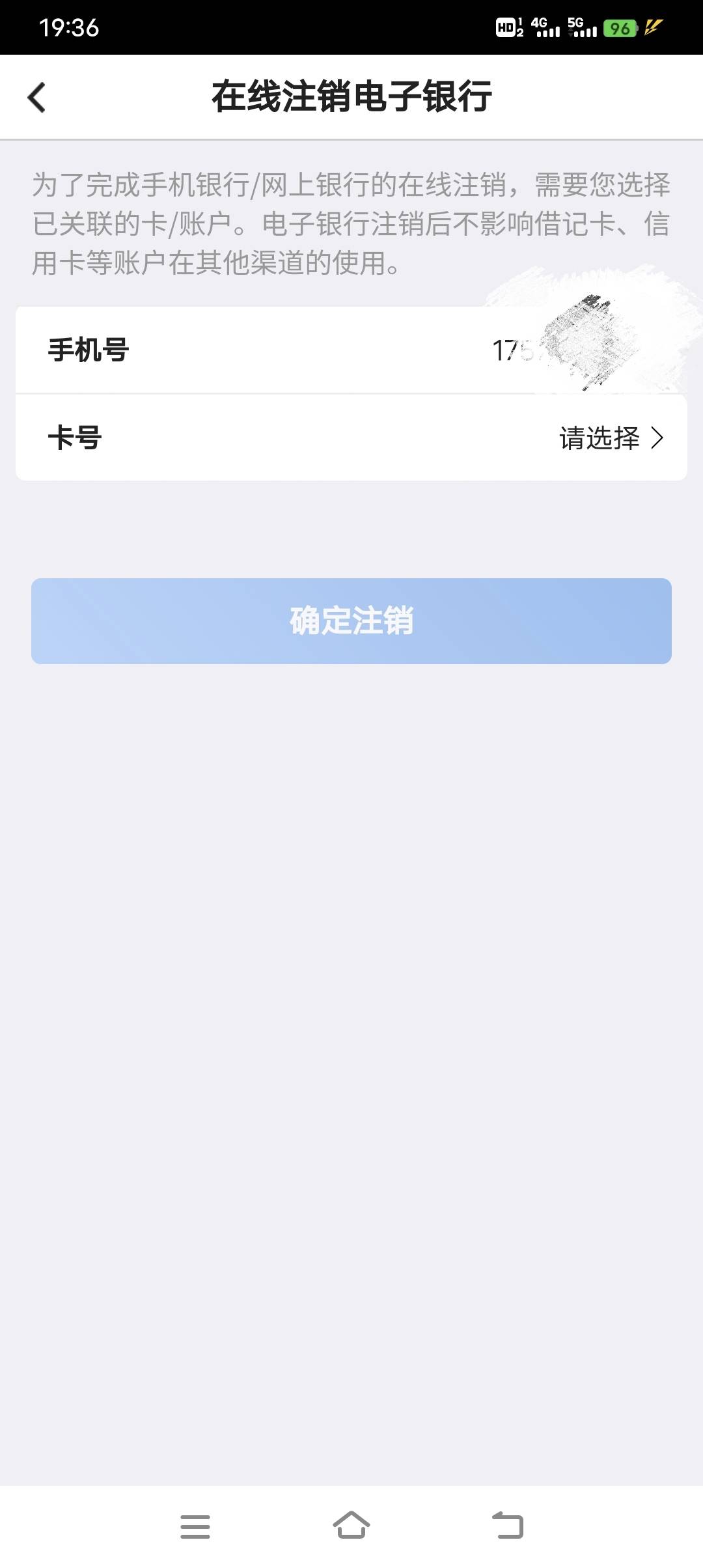Go to the system home screen
Screen dimensions: 703x1568
[x=351, y=1526]
